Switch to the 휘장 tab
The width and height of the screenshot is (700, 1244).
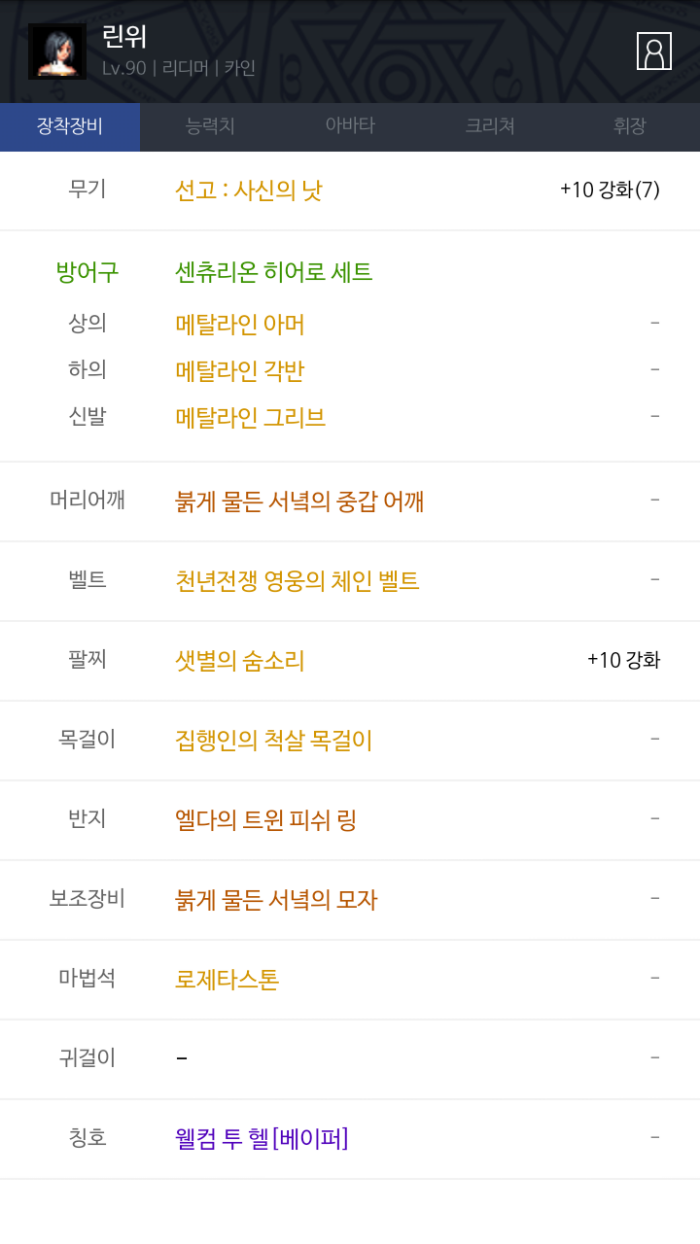point(629,126)
